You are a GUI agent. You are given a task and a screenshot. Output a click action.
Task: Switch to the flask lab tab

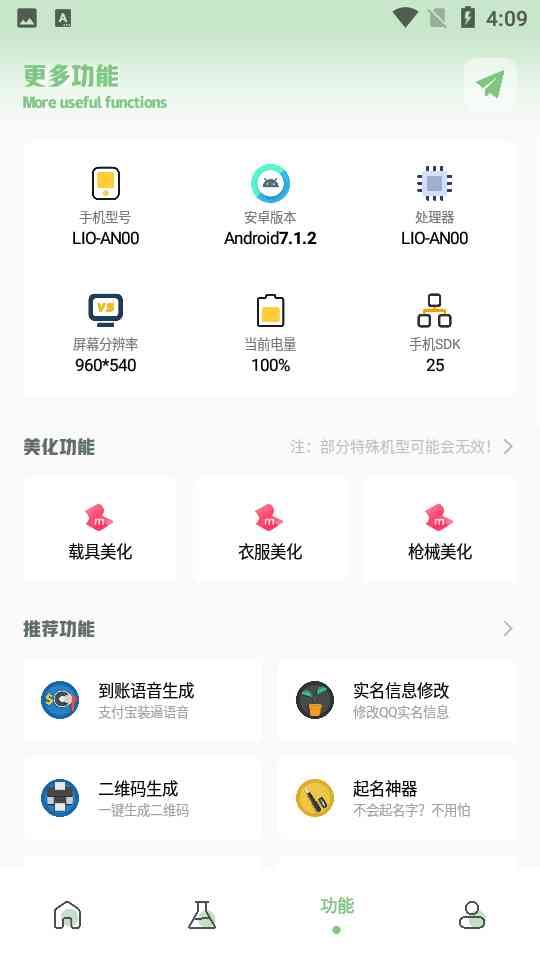(202, 915)
